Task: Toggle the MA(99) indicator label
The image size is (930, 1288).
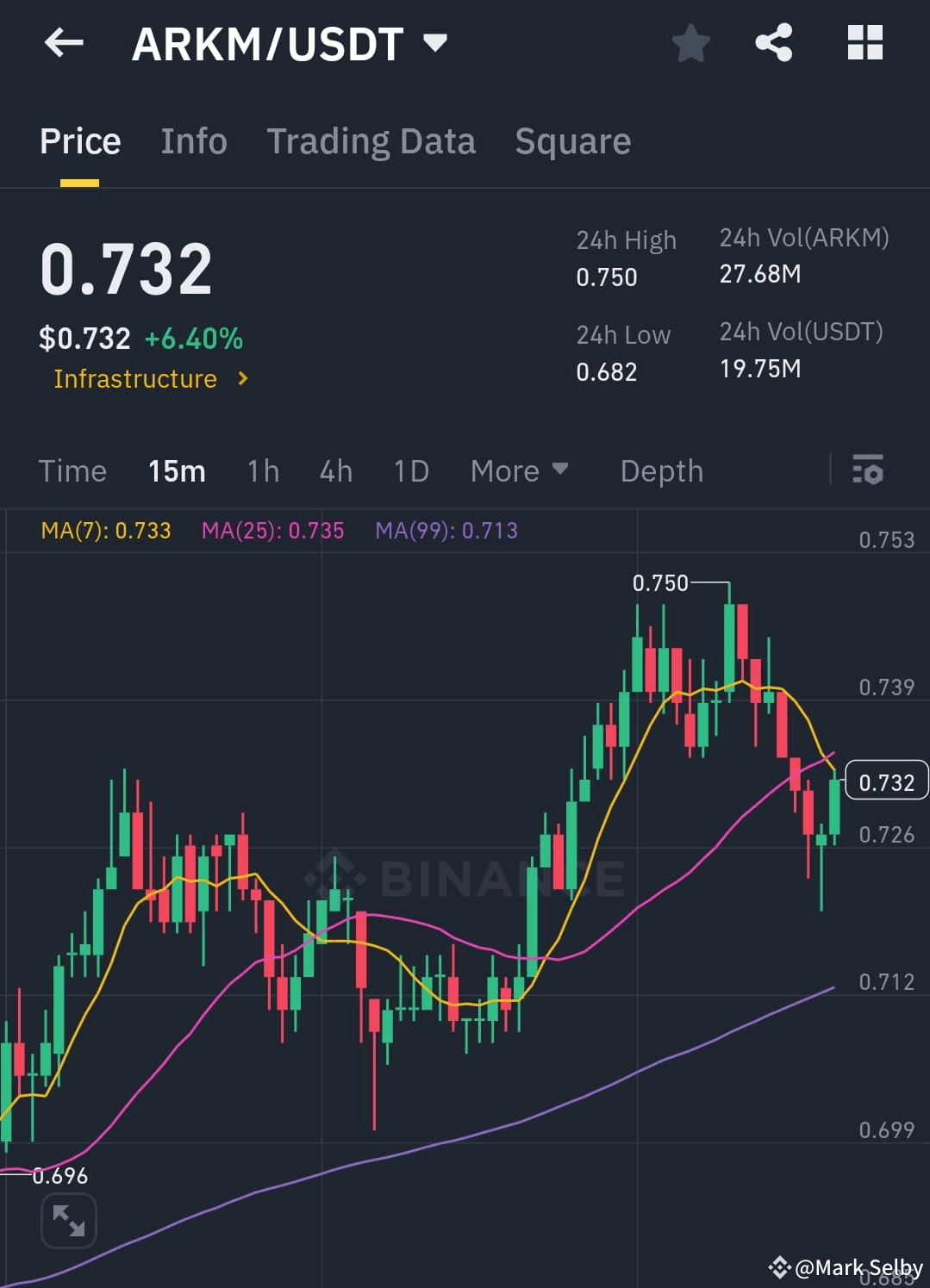Action: (x=446, y=532)
